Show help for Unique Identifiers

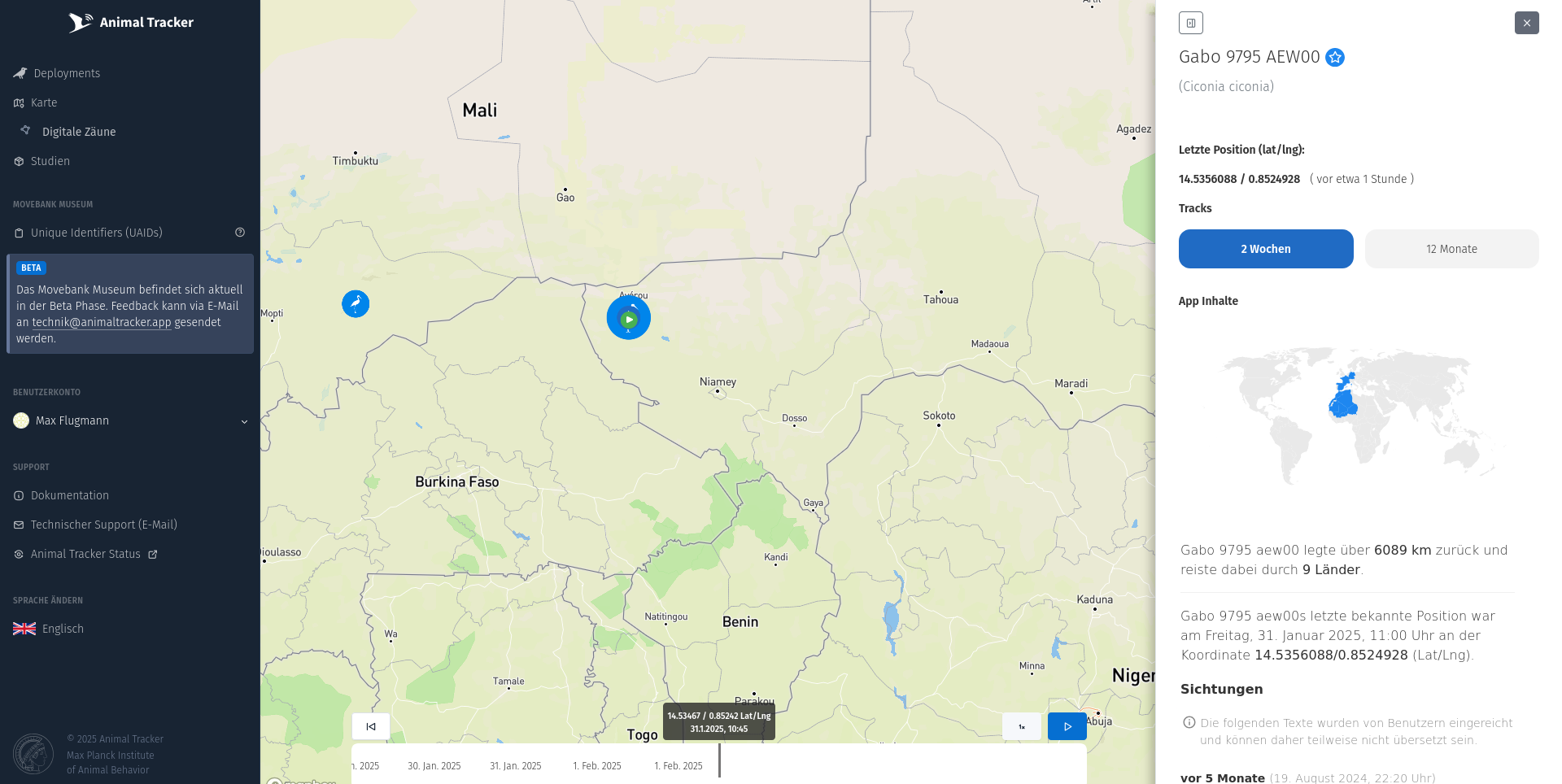coord(240,233)
